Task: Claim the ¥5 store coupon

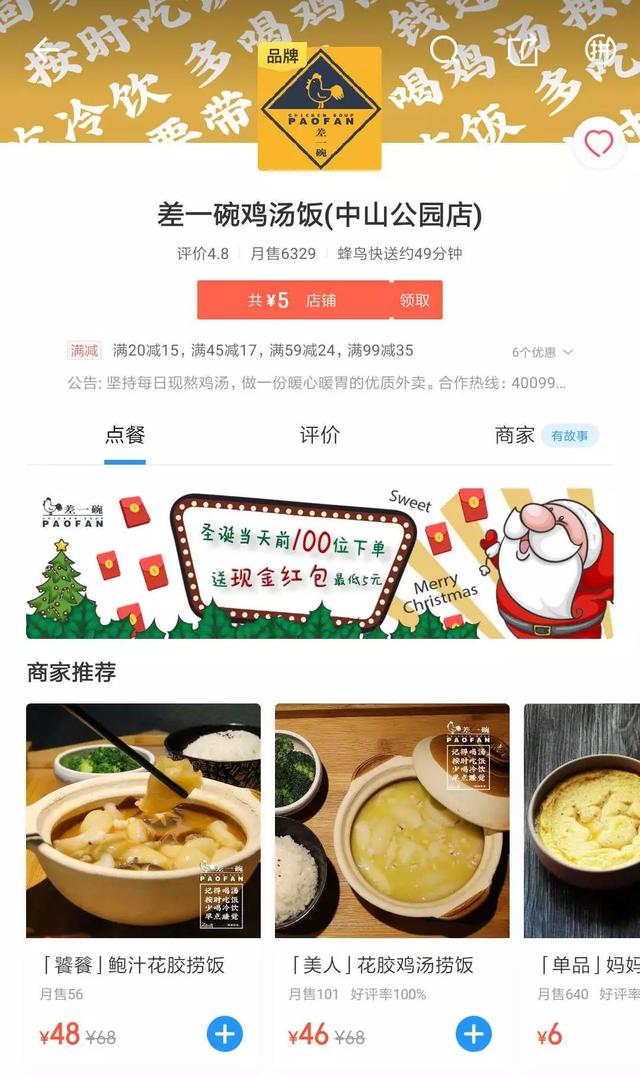Action: click(415, 300)
